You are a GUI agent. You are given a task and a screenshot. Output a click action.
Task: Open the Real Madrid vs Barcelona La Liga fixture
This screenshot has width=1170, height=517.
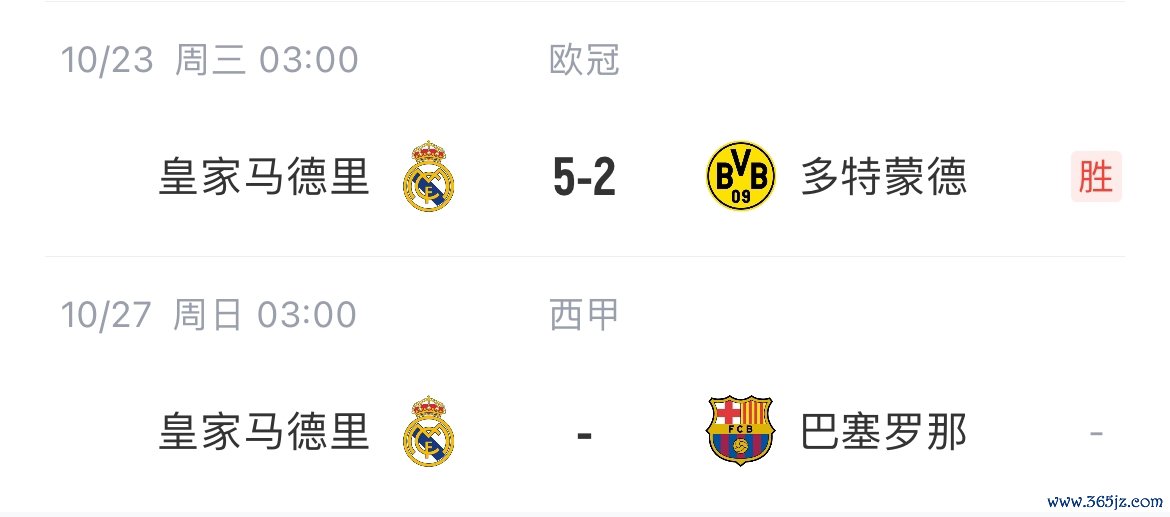click(584, 433)
